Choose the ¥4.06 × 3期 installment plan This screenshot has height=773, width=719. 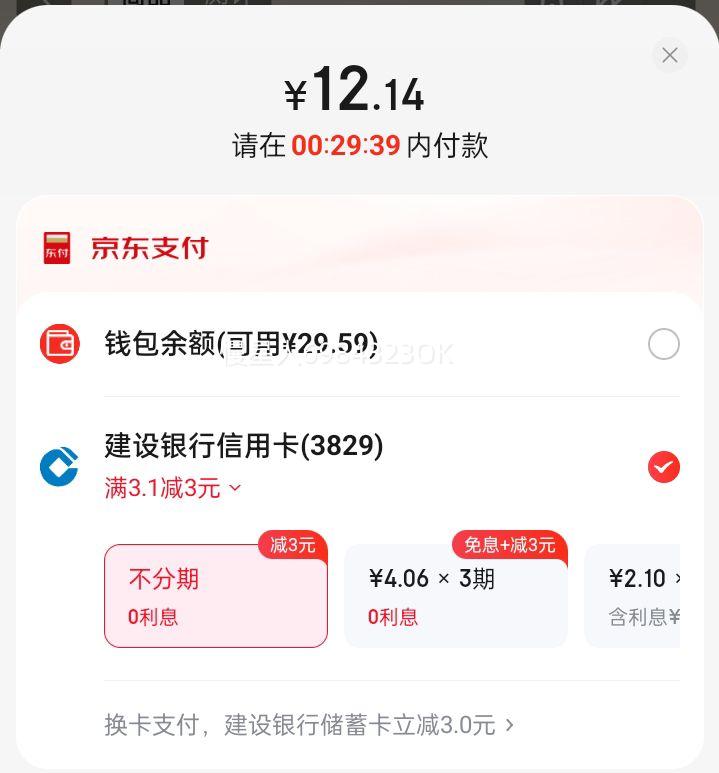click(x=456, y=596)
